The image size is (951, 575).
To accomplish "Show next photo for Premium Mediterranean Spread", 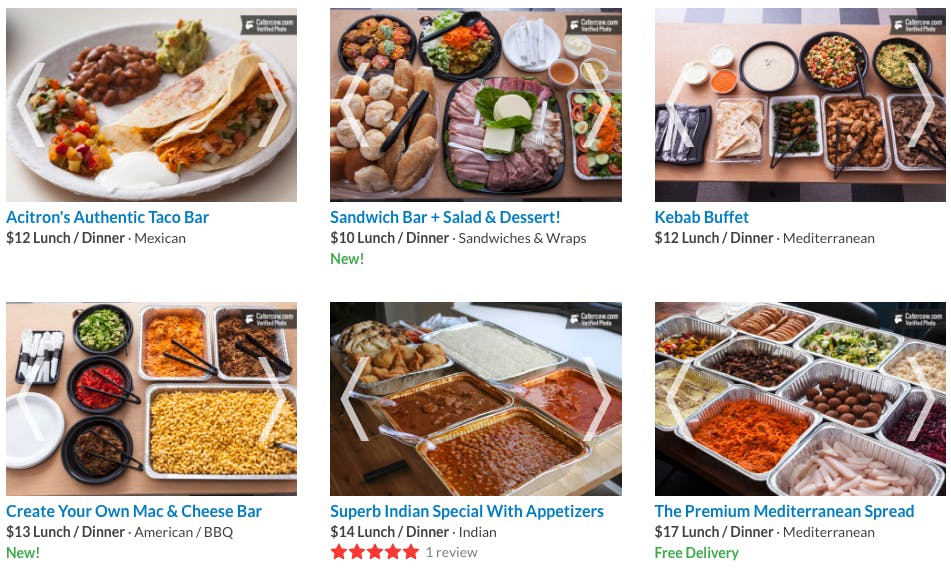I will click(920, 399).
